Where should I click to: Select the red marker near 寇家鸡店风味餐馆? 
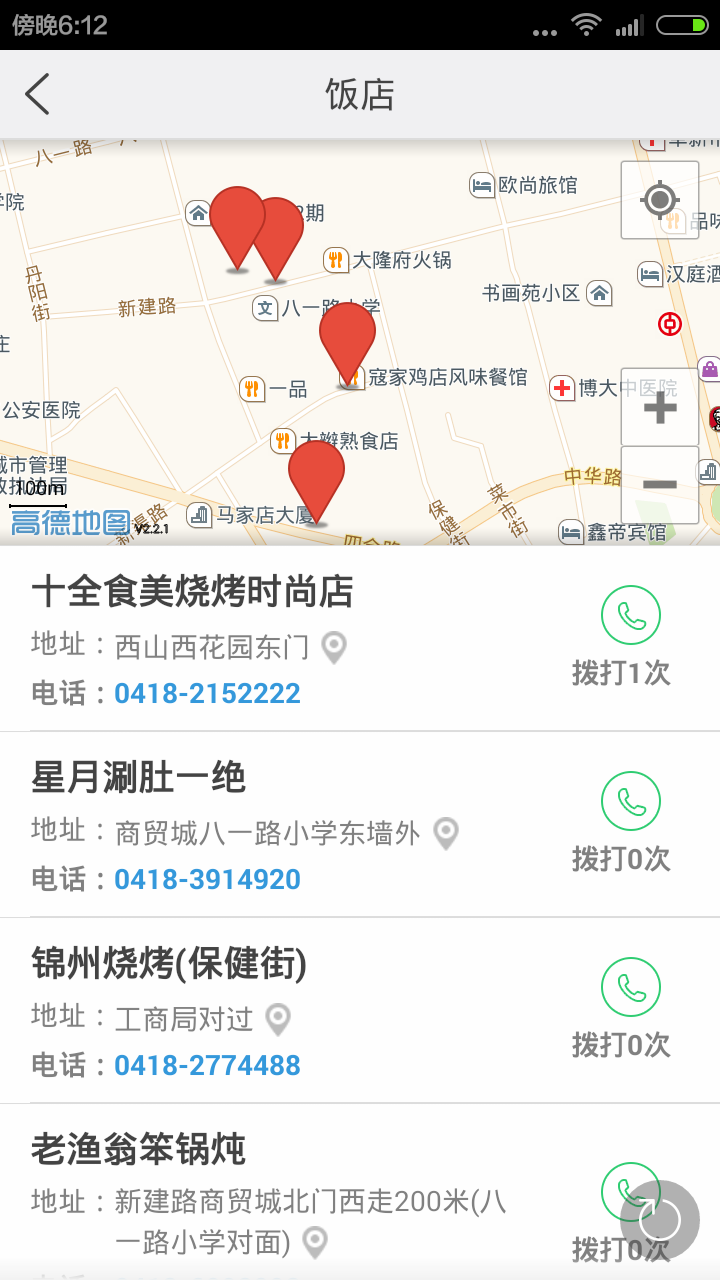coord(347,340)
